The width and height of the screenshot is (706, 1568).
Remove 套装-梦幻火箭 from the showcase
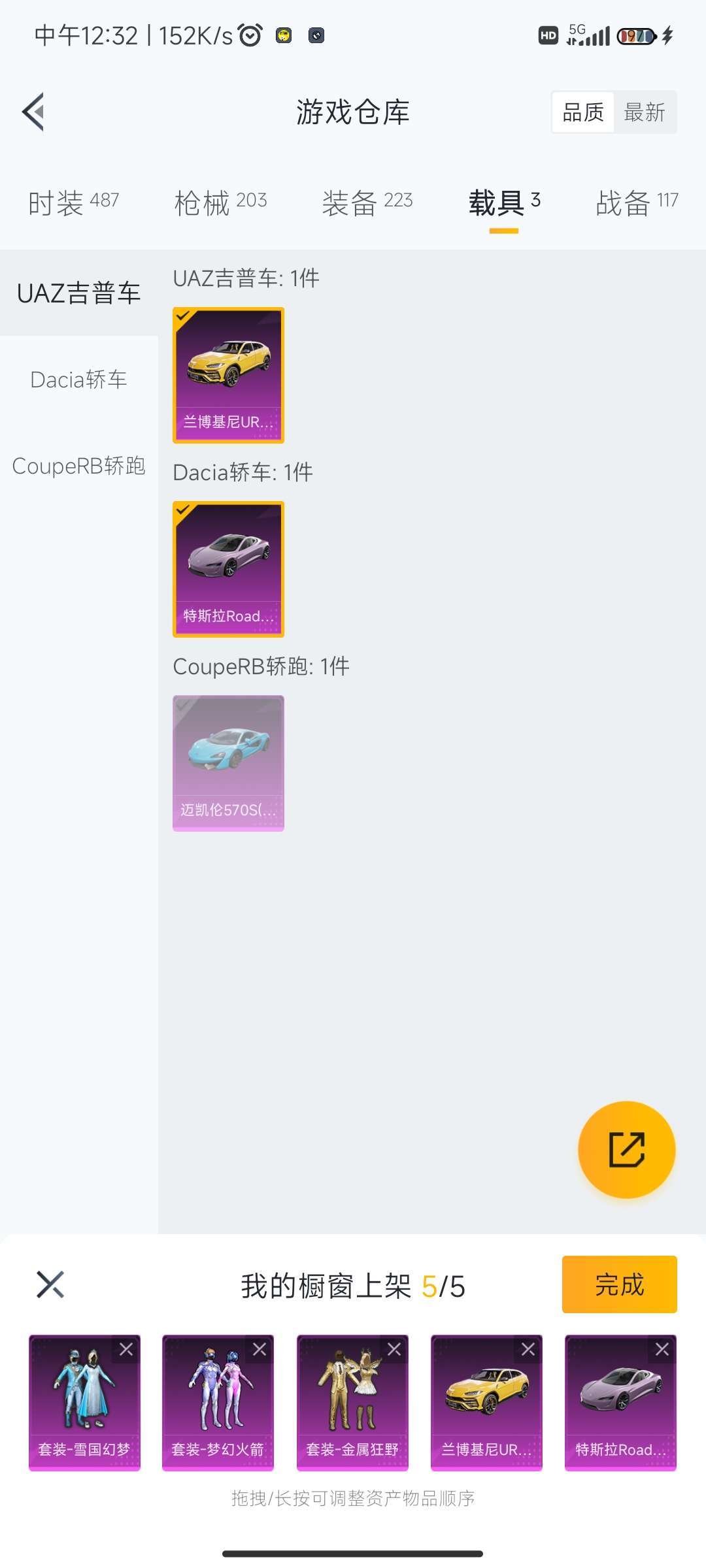(260, 1349)
